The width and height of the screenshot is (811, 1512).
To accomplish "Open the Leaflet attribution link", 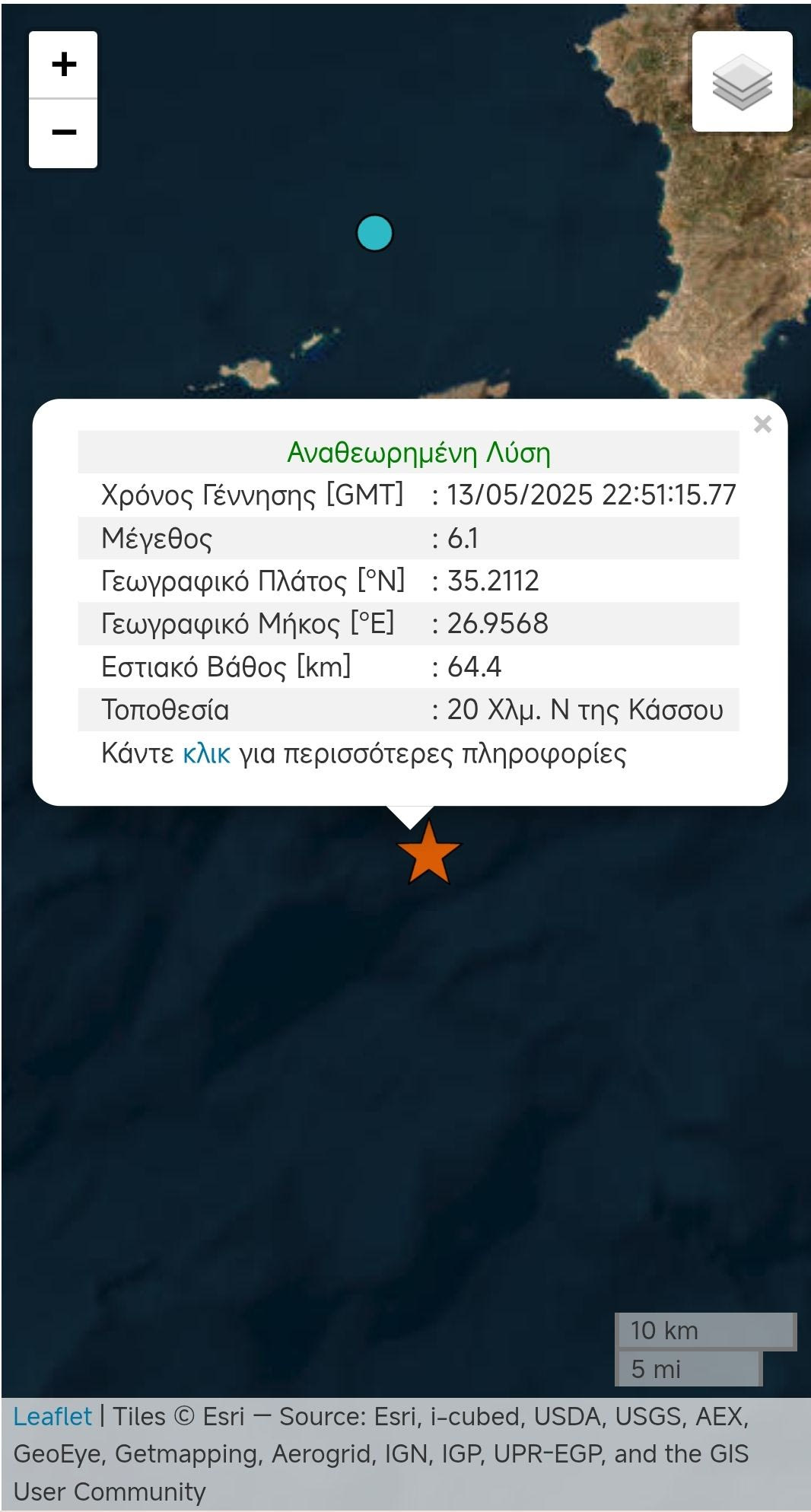I will tap(52, 1416).
